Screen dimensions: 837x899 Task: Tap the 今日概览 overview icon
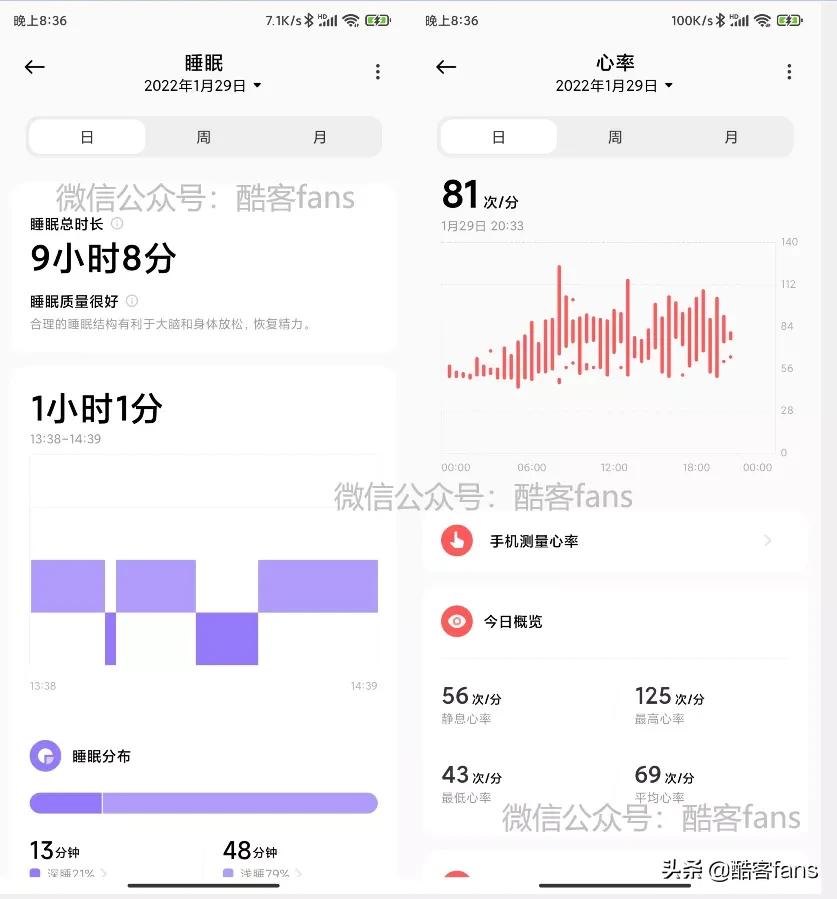coord(457,621)
